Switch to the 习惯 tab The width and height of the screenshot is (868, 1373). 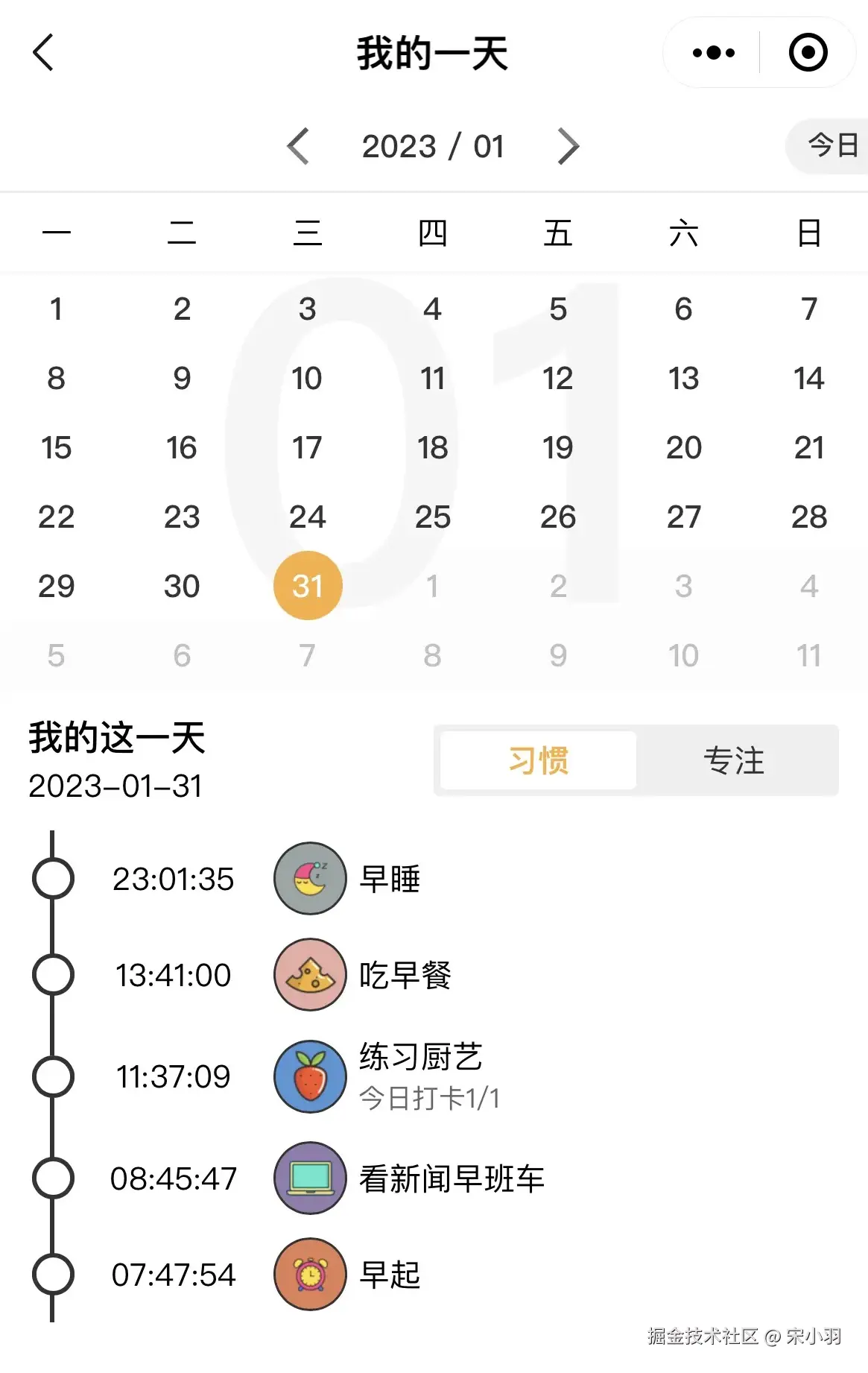tap(538, 761)
